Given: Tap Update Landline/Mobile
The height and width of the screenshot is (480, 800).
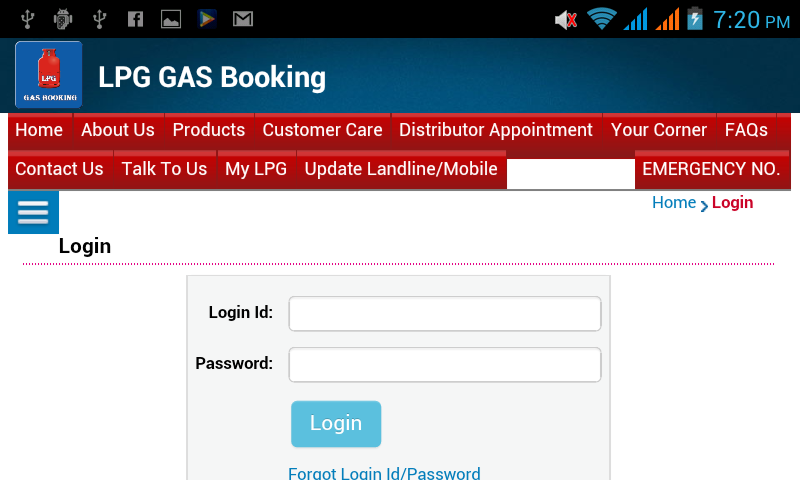Looking at the screenshot, I should (401, 169).
